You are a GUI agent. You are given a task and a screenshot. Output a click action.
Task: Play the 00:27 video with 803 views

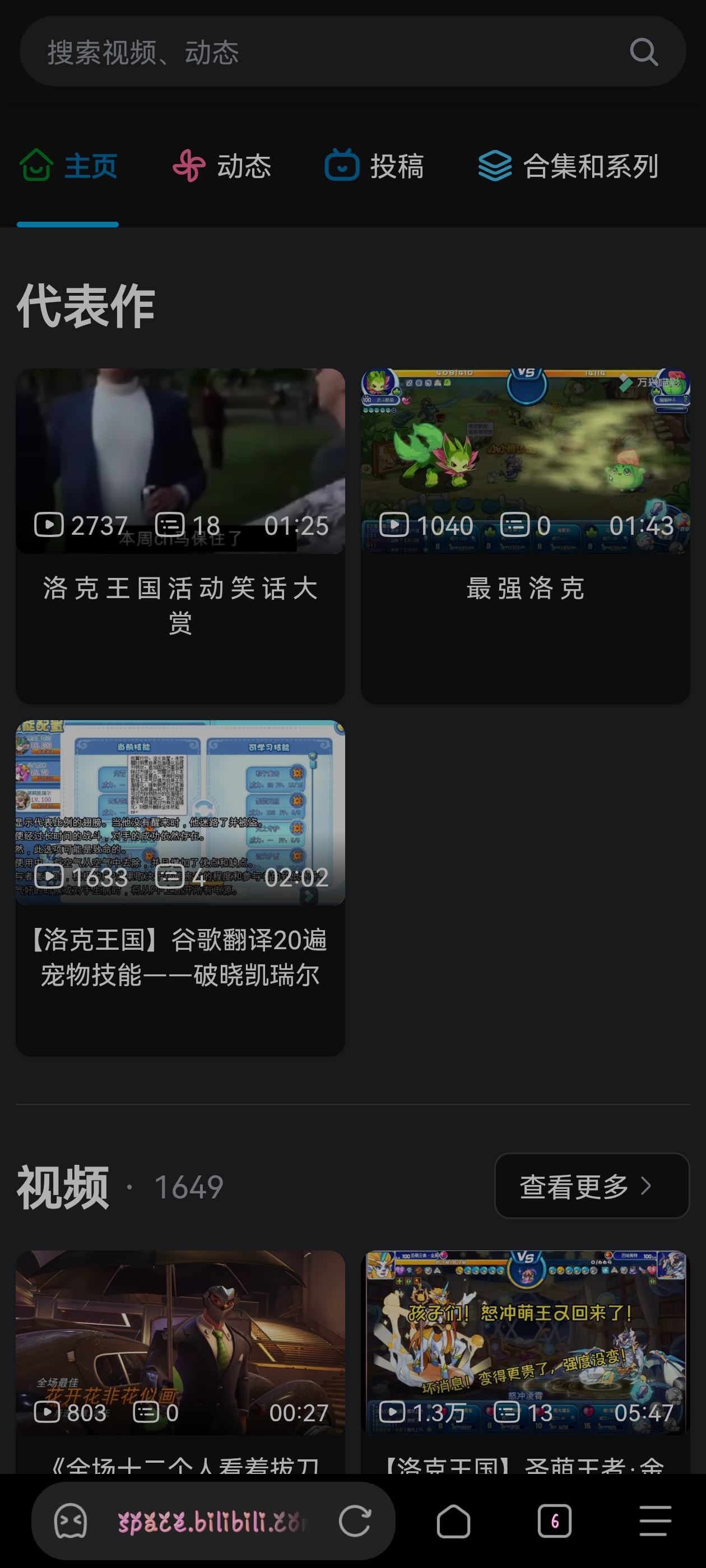(x=180, y=1360)
